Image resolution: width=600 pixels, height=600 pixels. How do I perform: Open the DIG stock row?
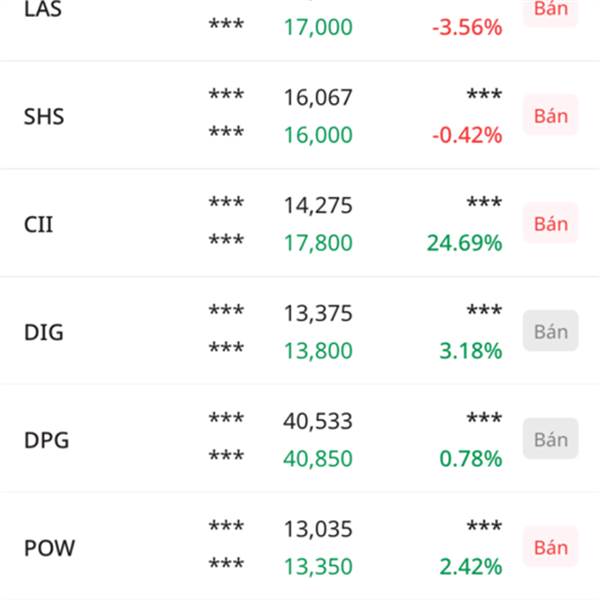[43, 332]
